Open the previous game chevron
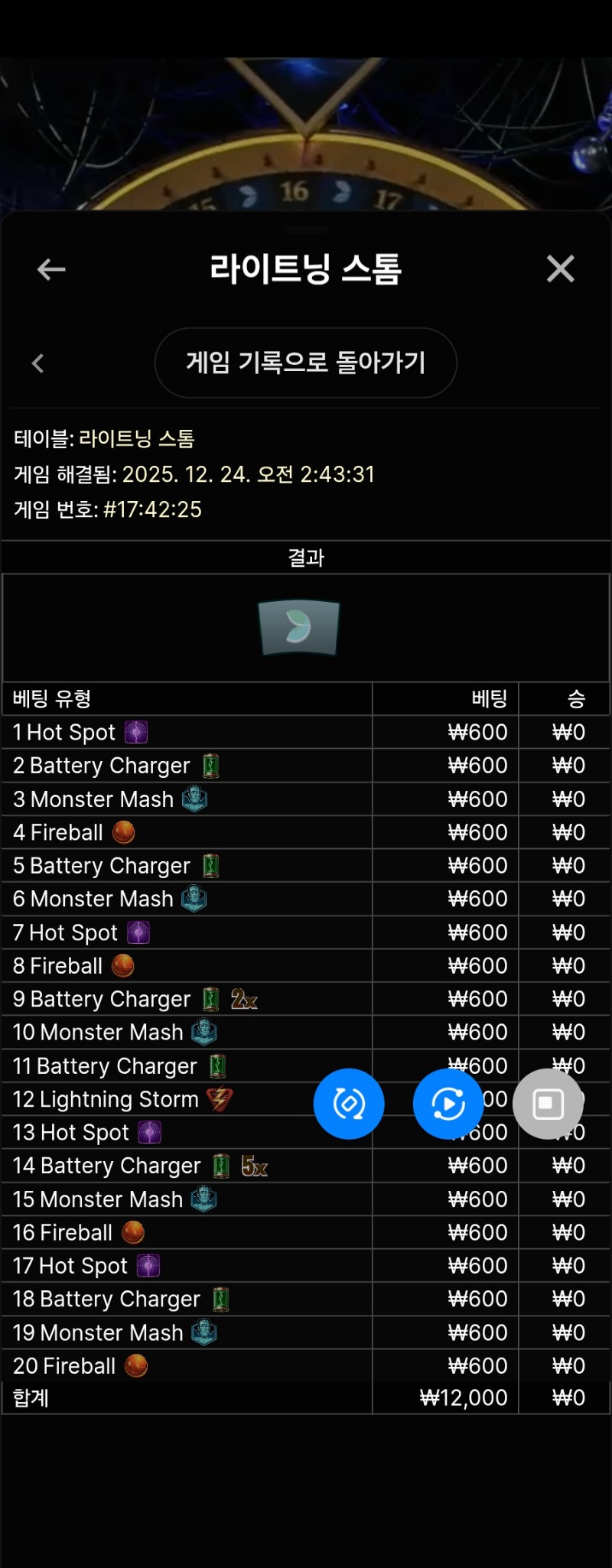This screenshot has width=612, height=1568. coord(38,363)
